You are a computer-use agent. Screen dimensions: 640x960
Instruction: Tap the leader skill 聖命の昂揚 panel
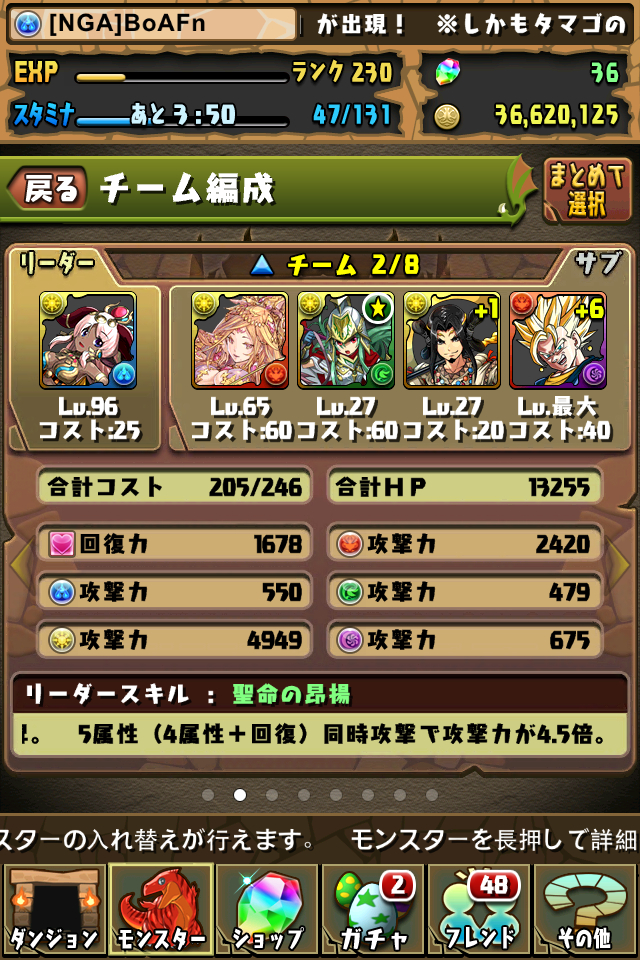click(320, 715)
